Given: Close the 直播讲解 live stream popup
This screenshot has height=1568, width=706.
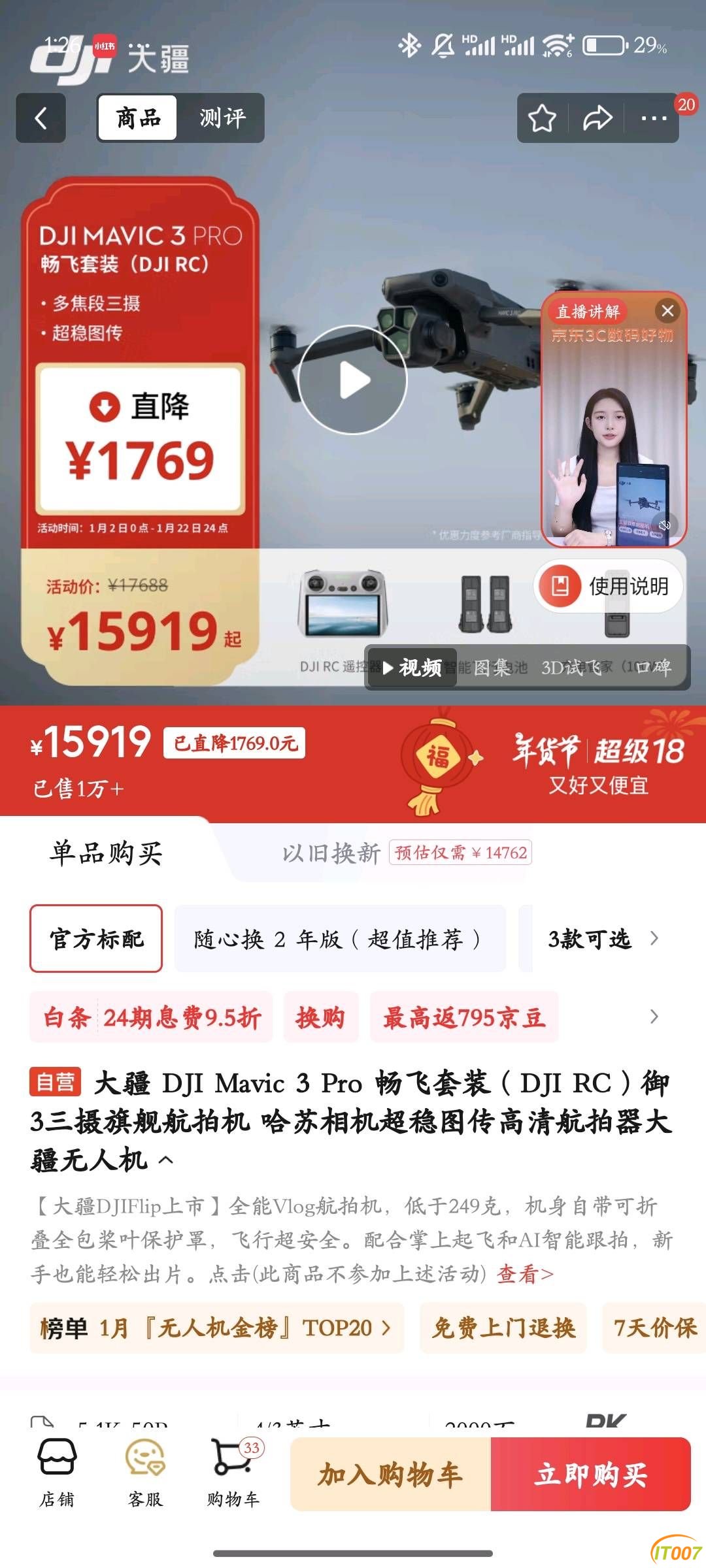Looking at the screenshot, I should pyautogui.click(x=667, y=311).
